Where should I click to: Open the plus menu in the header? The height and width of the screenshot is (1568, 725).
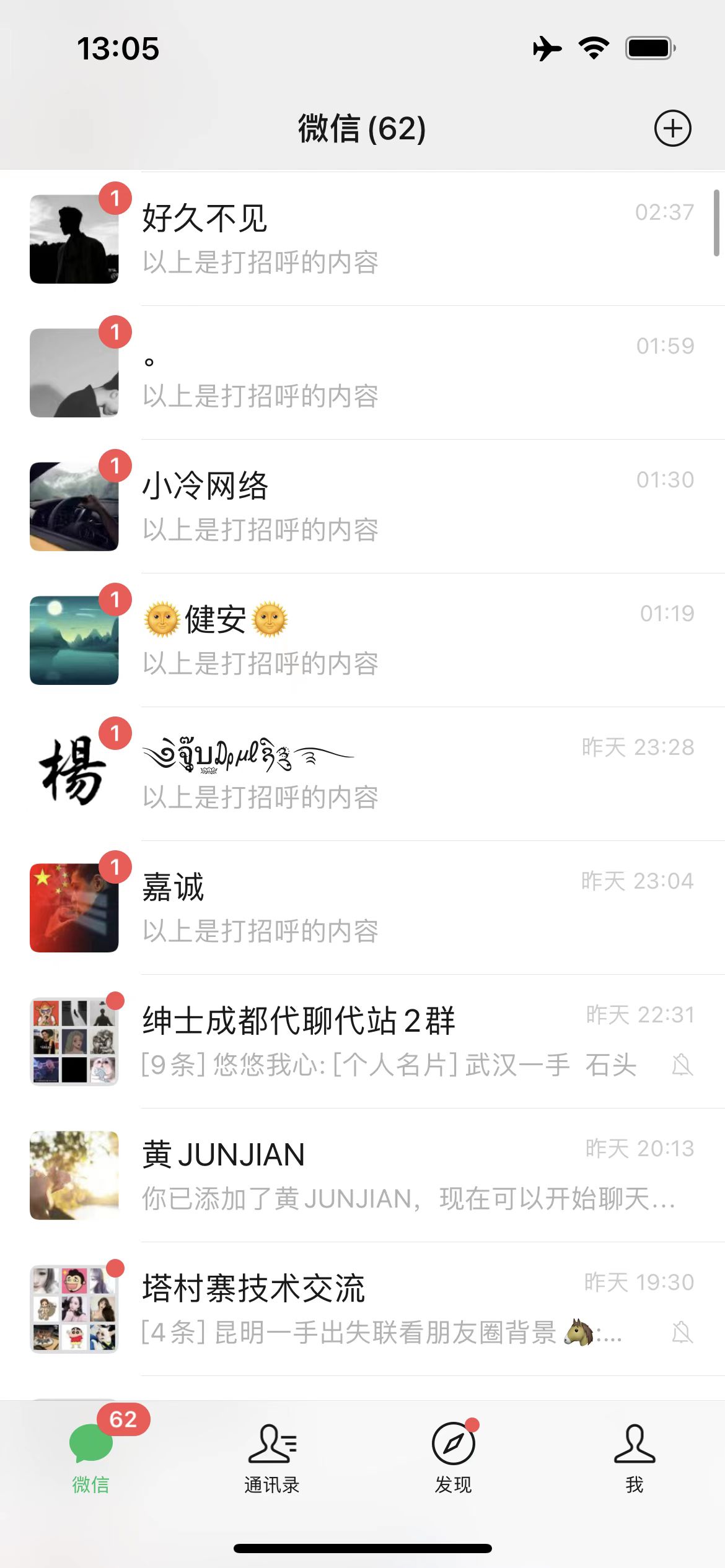pyautogui.click(x=672, y=128)
